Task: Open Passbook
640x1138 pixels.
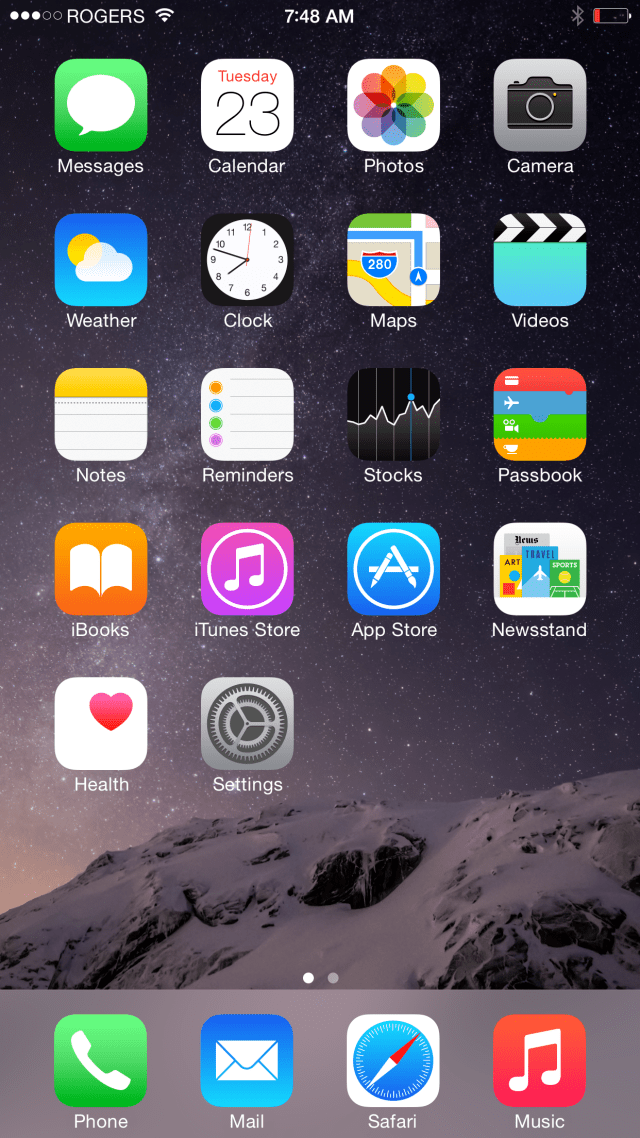Action: (x=540, y=414)
